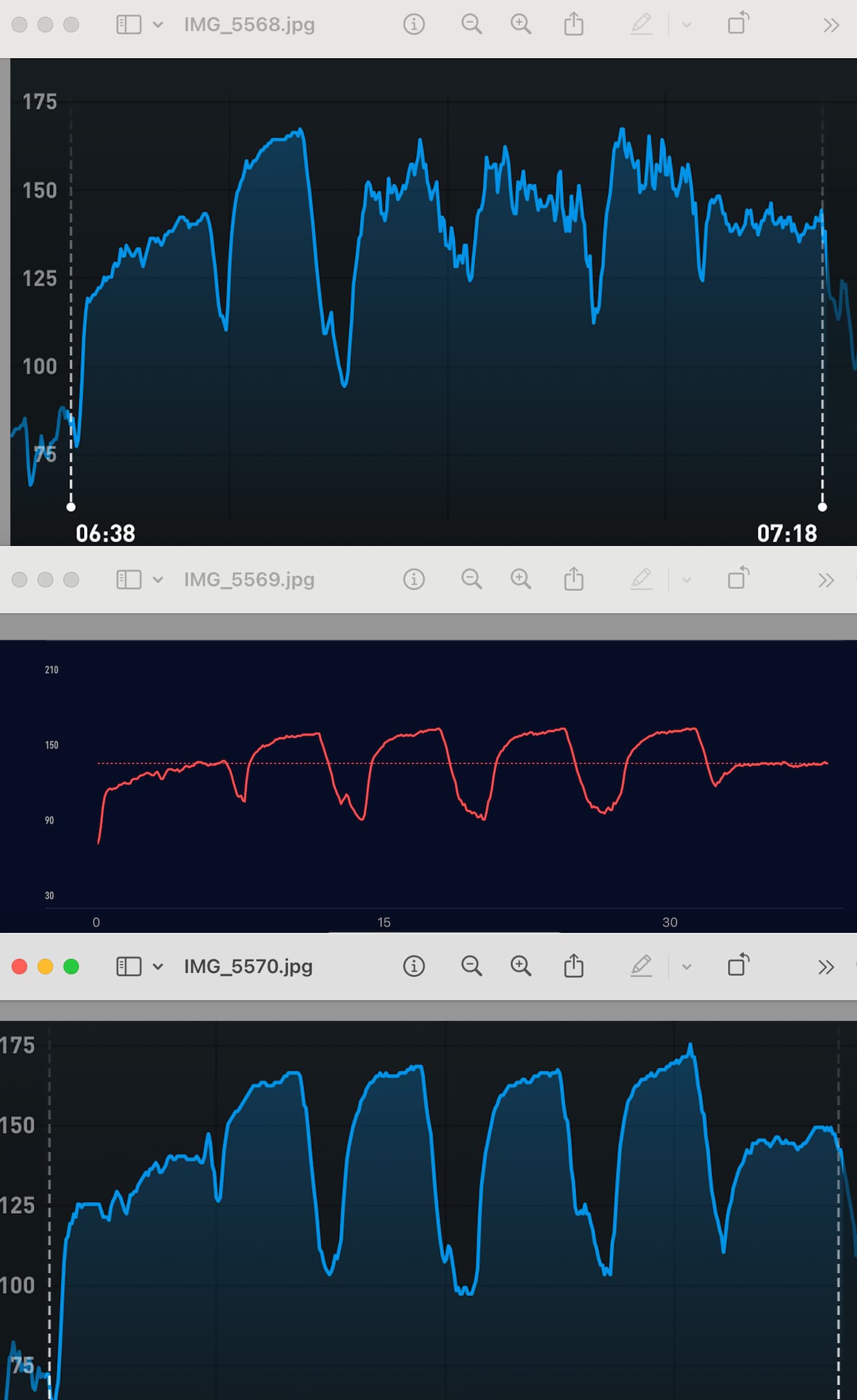Minimize the IMG_5570.jpg window

pyautogui.click(x=45, y=967)
